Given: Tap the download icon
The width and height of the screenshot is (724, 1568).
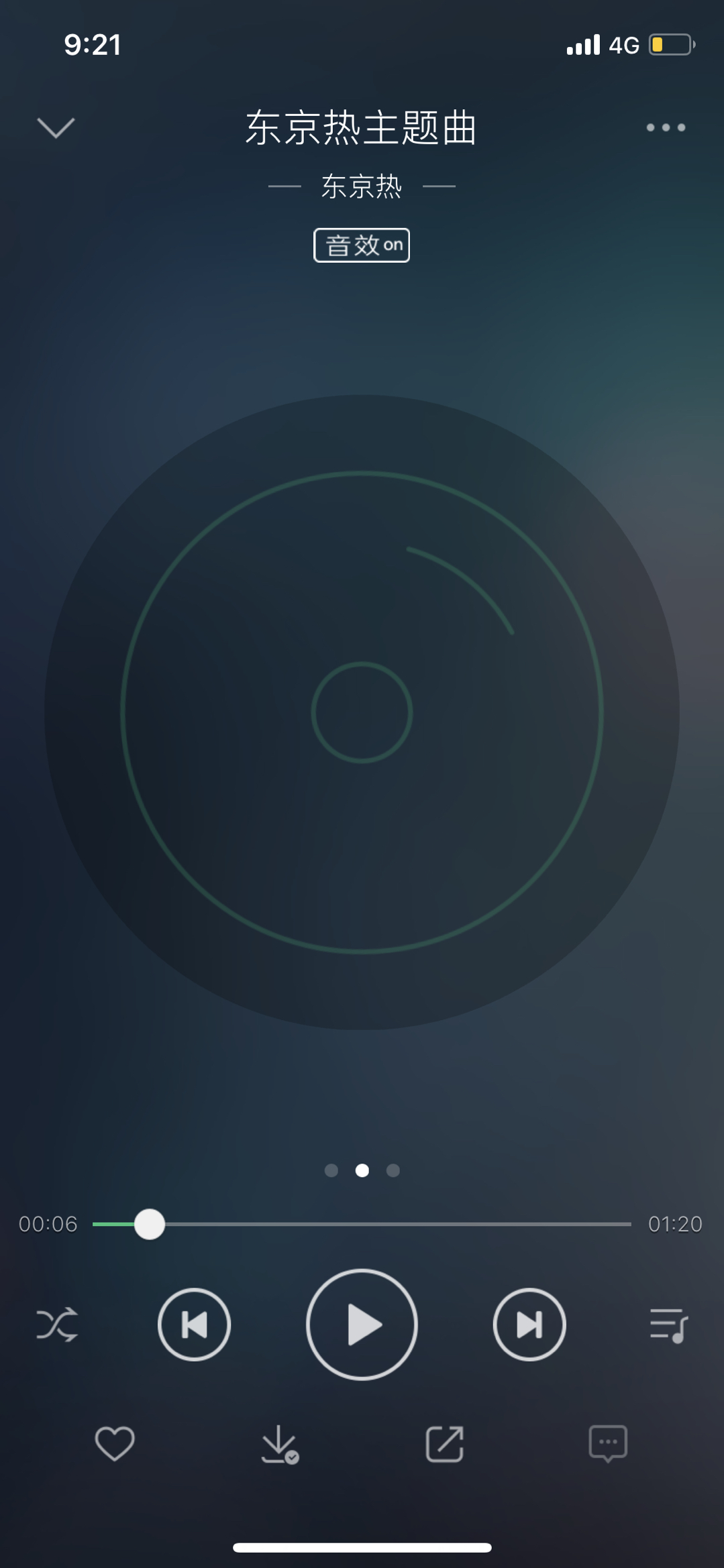Looking at the screenshot, I should (279, 1443).
